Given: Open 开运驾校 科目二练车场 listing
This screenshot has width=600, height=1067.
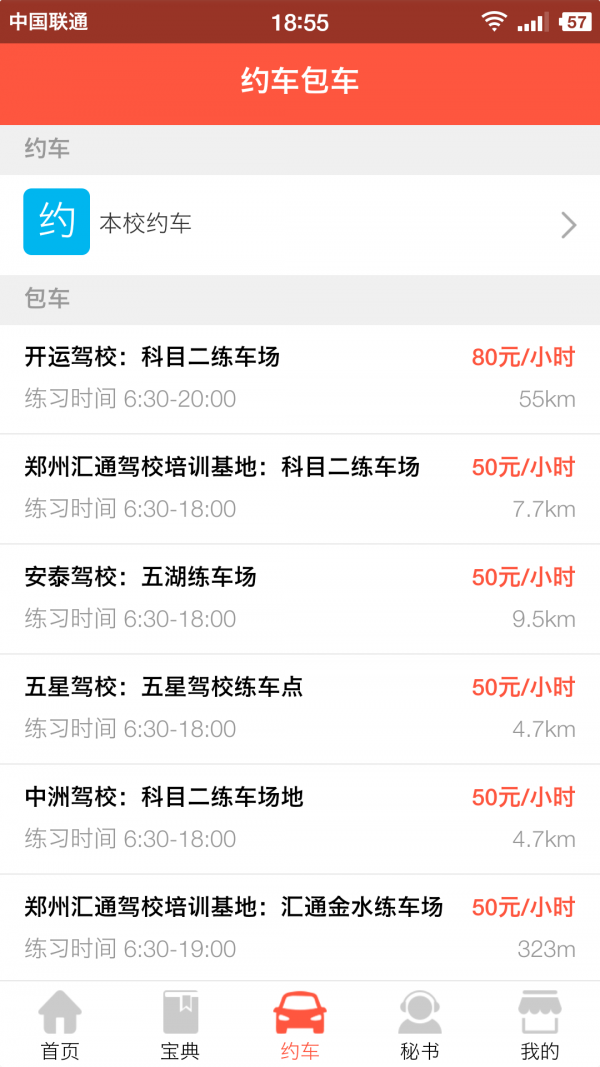Looking at the screenshot, I should coord(300,378).
